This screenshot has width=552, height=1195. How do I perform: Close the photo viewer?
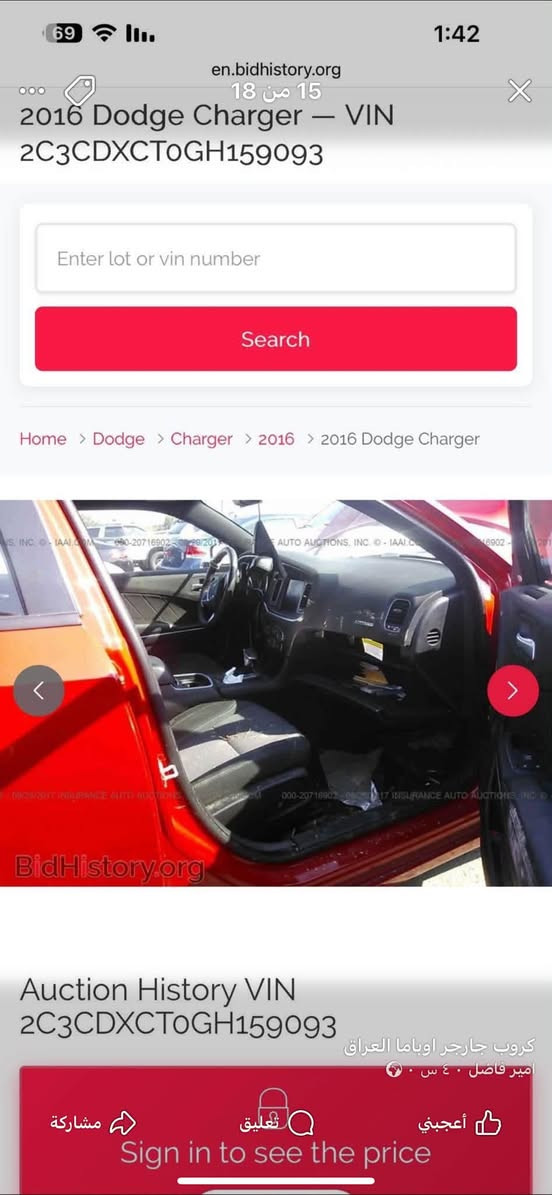pos(520,91)
